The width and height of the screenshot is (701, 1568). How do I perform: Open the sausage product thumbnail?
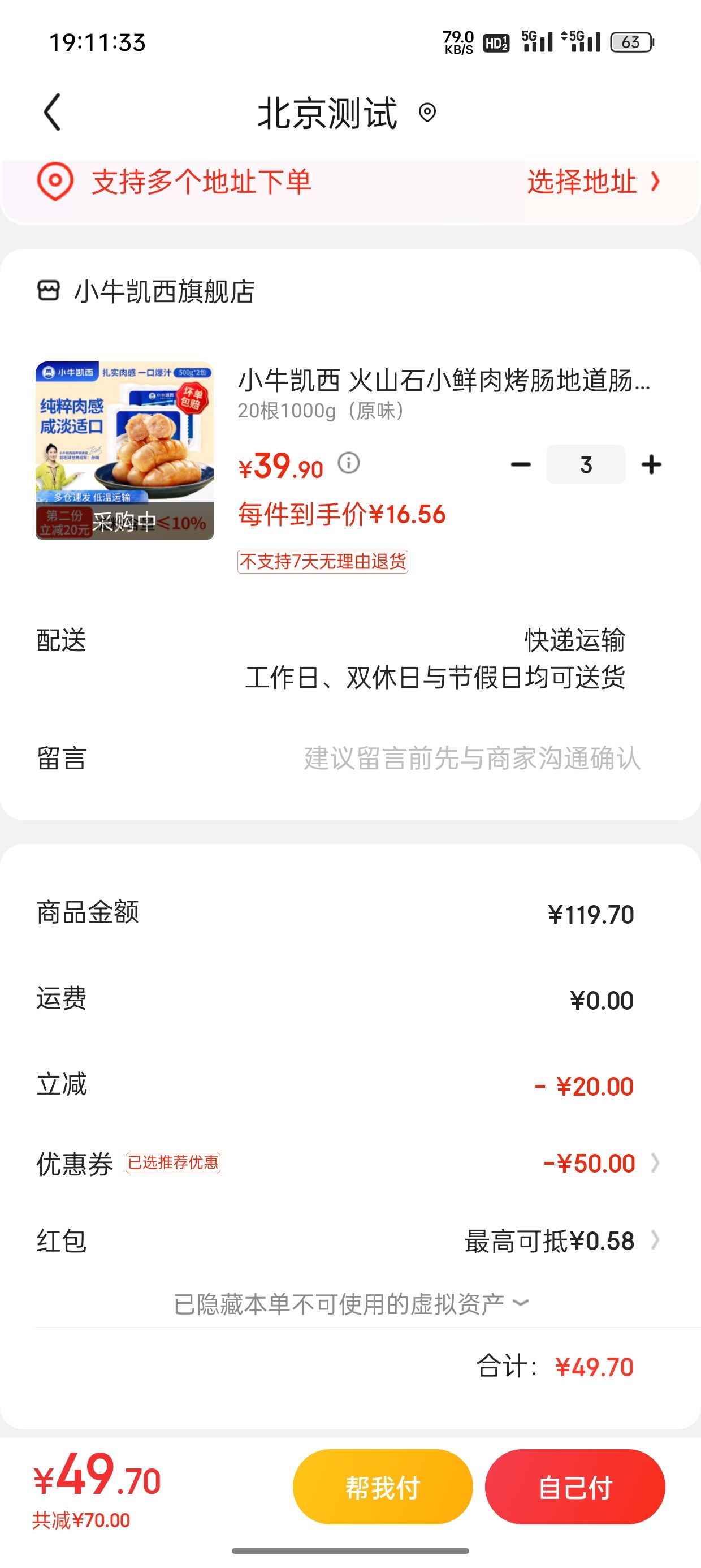click(x=125, y=450)
